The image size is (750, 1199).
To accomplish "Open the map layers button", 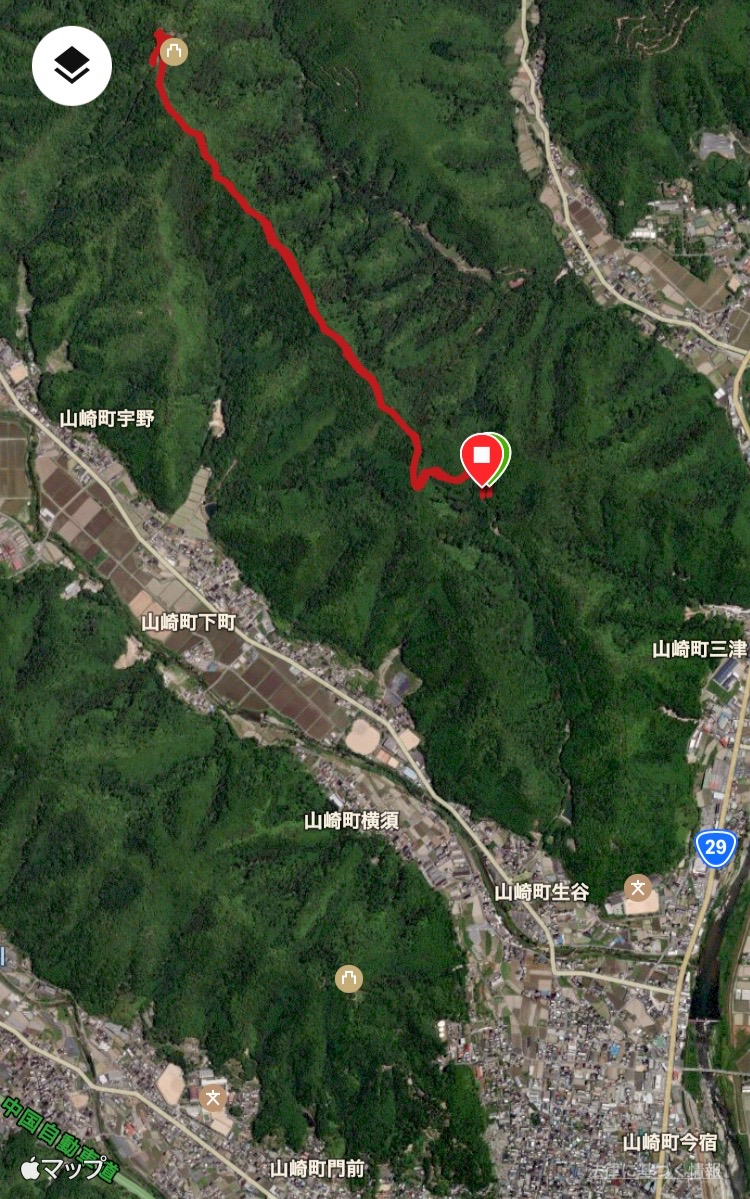I will (72, 66).
